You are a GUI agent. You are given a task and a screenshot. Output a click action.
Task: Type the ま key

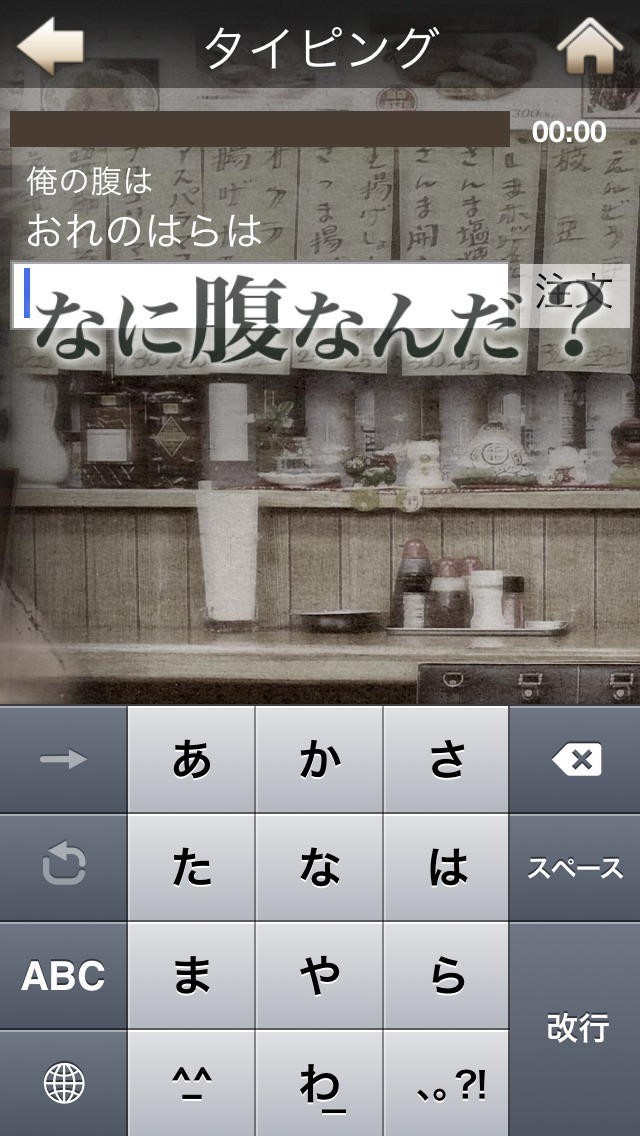(191, 975)
